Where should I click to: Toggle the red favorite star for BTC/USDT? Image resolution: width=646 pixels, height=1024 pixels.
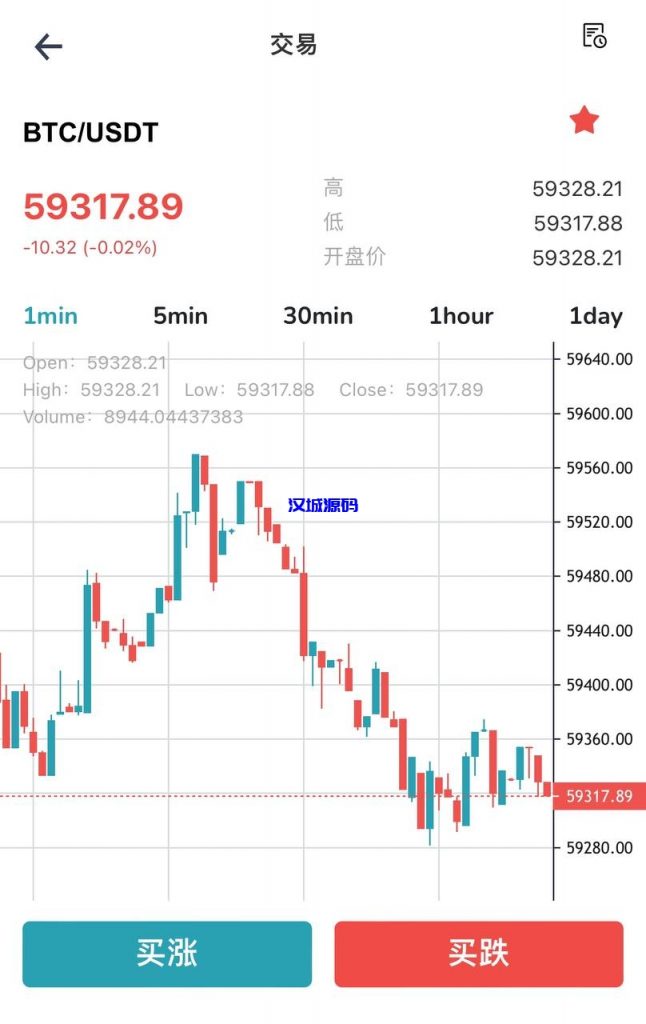tap(584, 122)
